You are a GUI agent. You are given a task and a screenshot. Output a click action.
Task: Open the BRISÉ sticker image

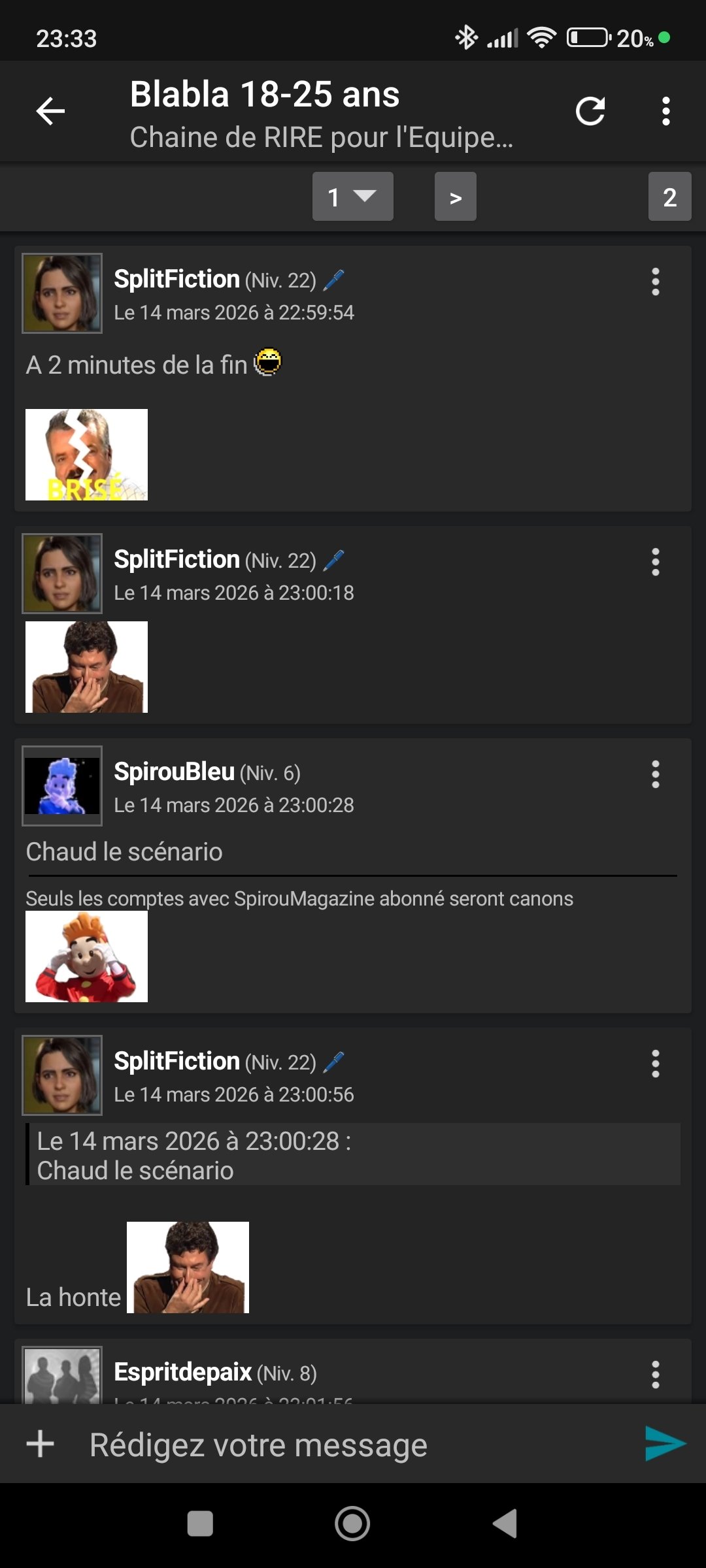point(86,455)
